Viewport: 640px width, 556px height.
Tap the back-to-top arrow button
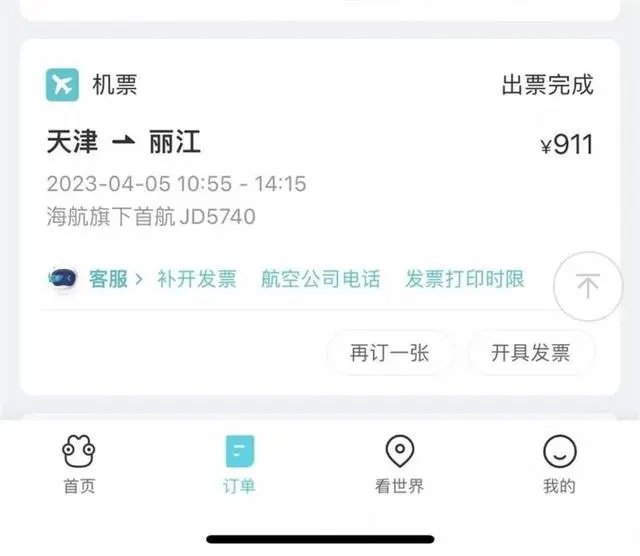click(587, 286)
